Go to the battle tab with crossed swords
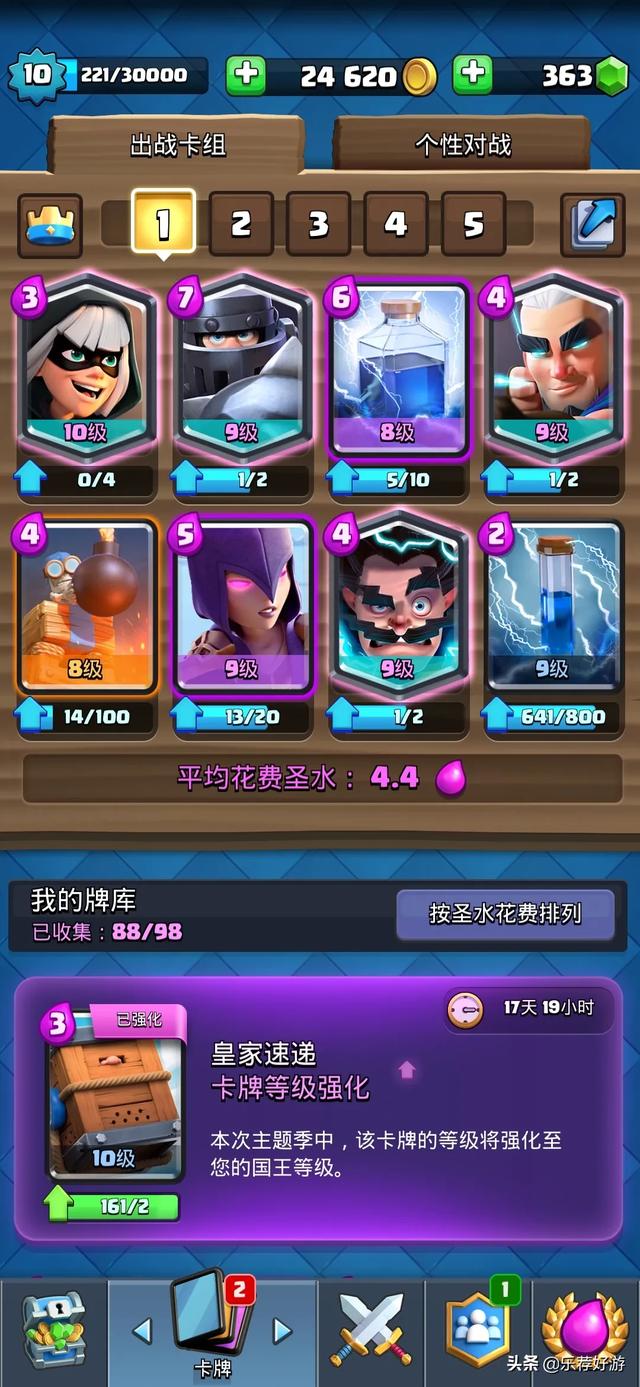The height and width of the screenshot is (1387, 640). (371, 1332)
